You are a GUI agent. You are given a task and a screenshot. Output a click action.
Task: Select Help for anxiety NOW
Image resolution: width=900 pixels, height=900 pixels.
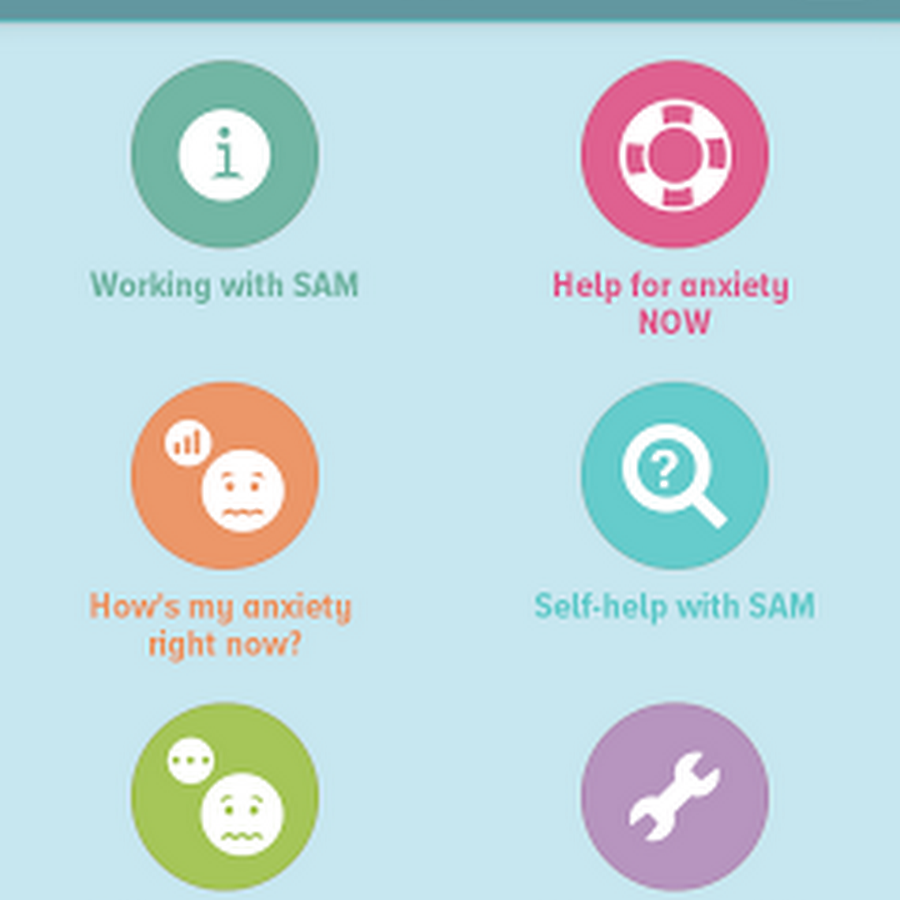(675, 155)
